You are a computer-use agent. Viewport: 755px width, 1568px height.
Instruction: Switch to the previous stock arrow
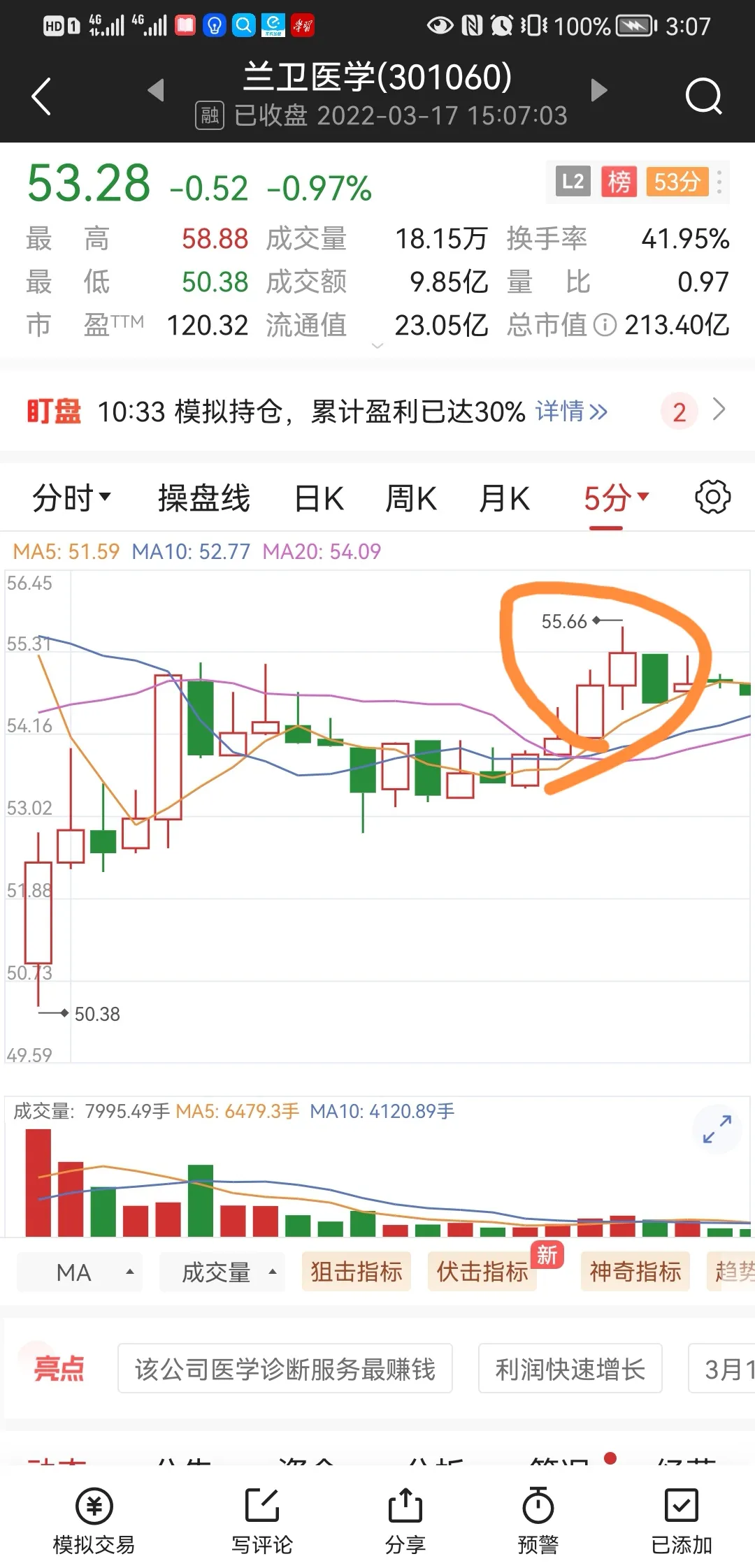click(157, 90)
